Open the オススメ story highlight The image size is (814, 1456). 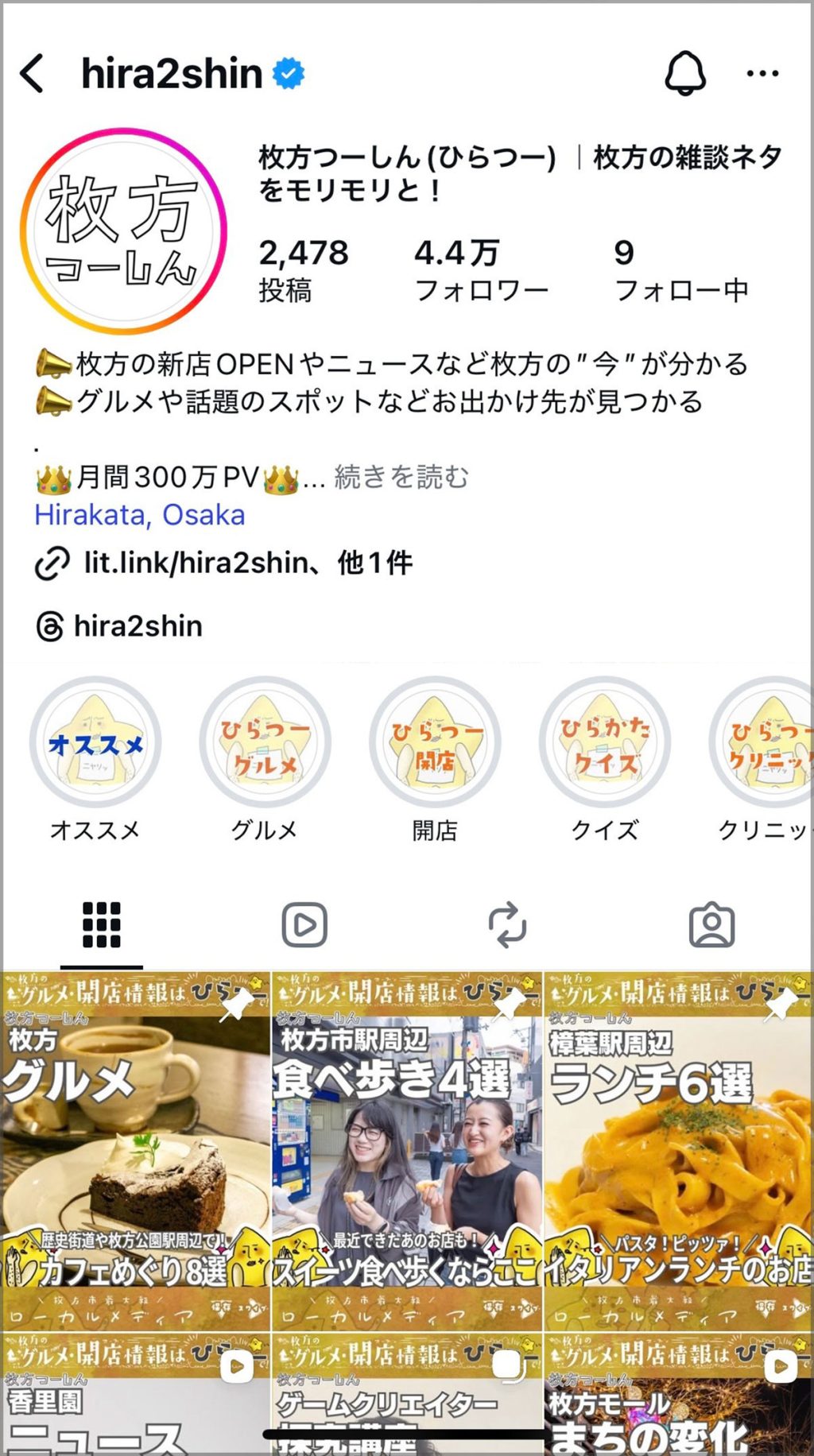tap(95, 743)
